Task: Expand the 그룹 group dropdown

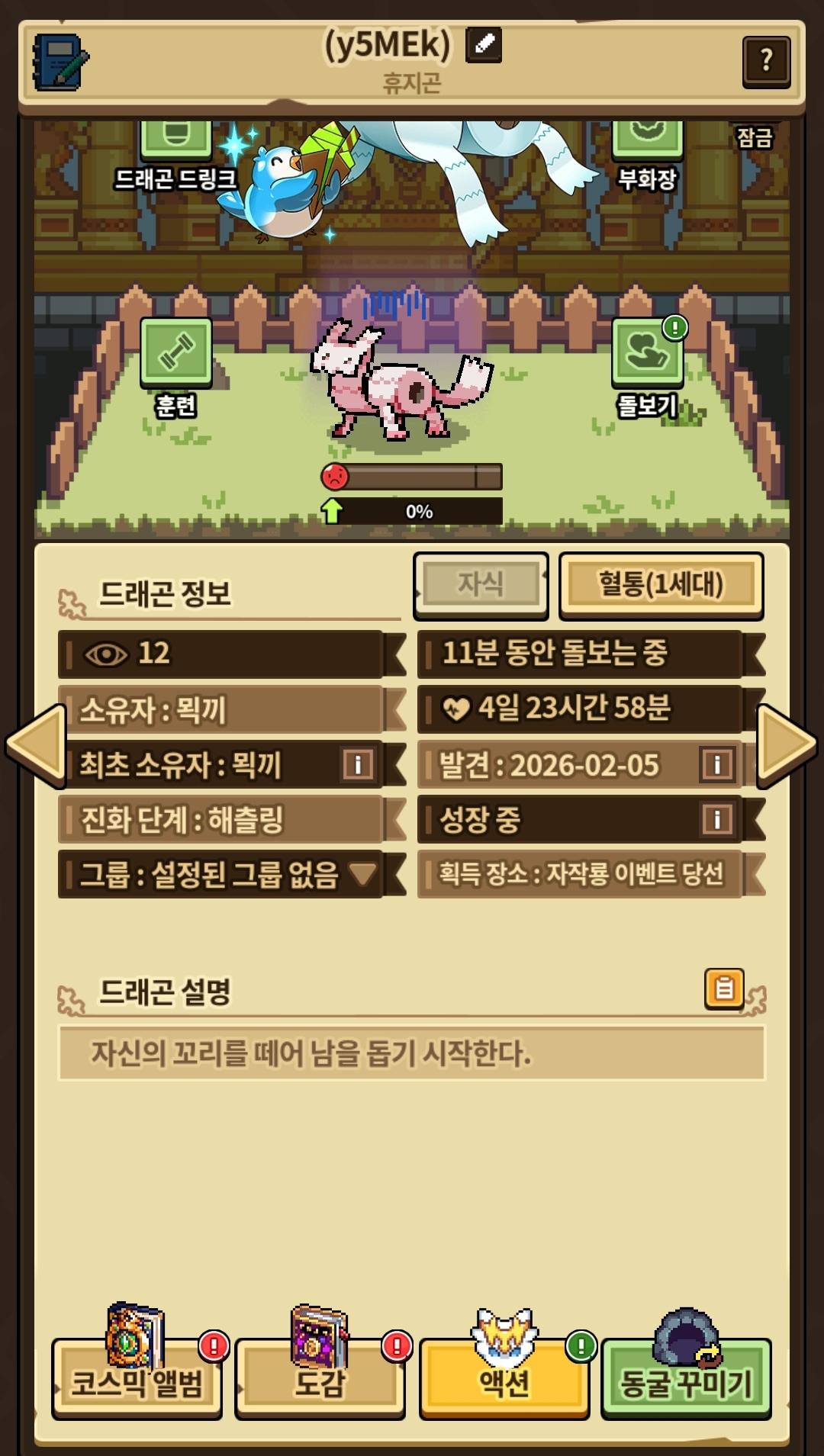Action: point(362,874)
